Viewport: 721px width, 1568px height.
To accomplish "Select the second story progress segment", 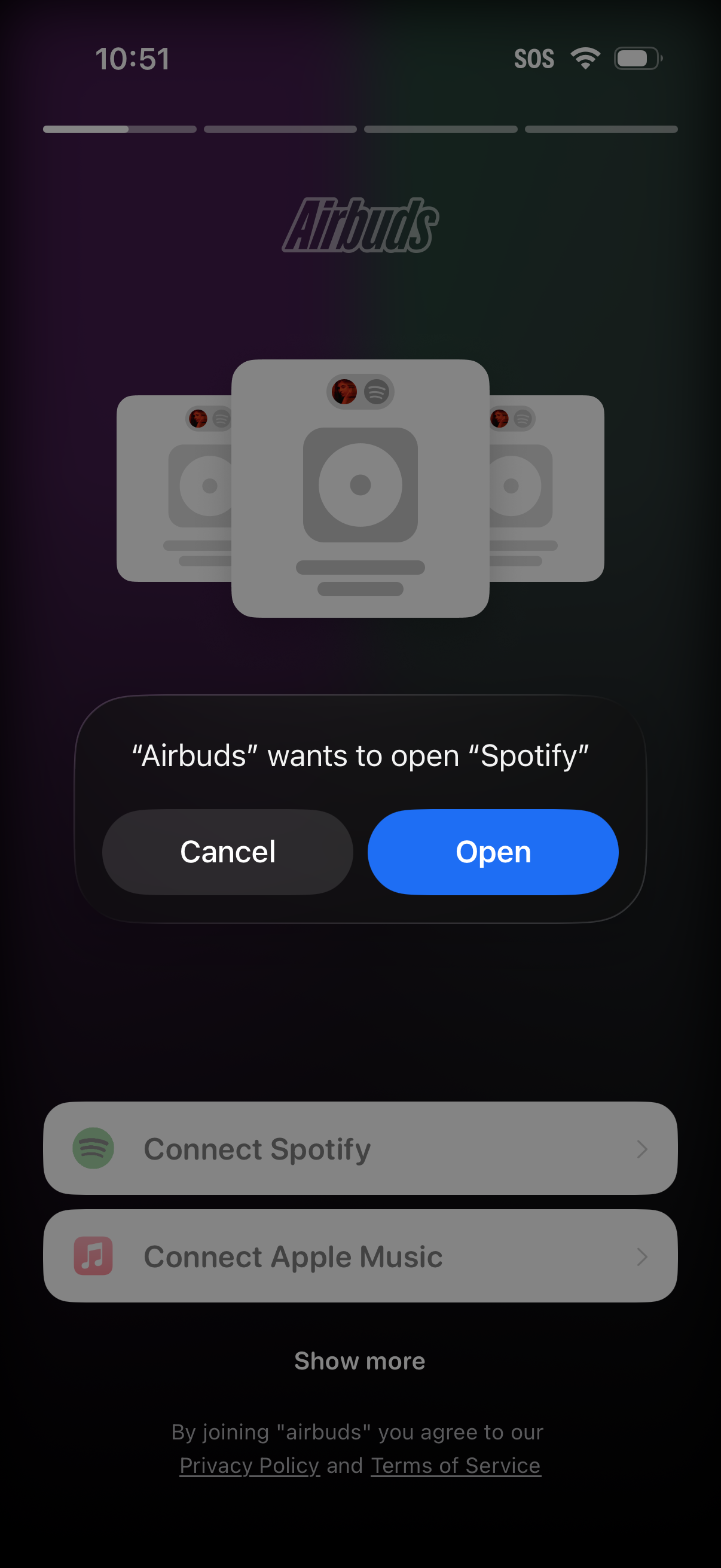I will click(x=280, y=129).
